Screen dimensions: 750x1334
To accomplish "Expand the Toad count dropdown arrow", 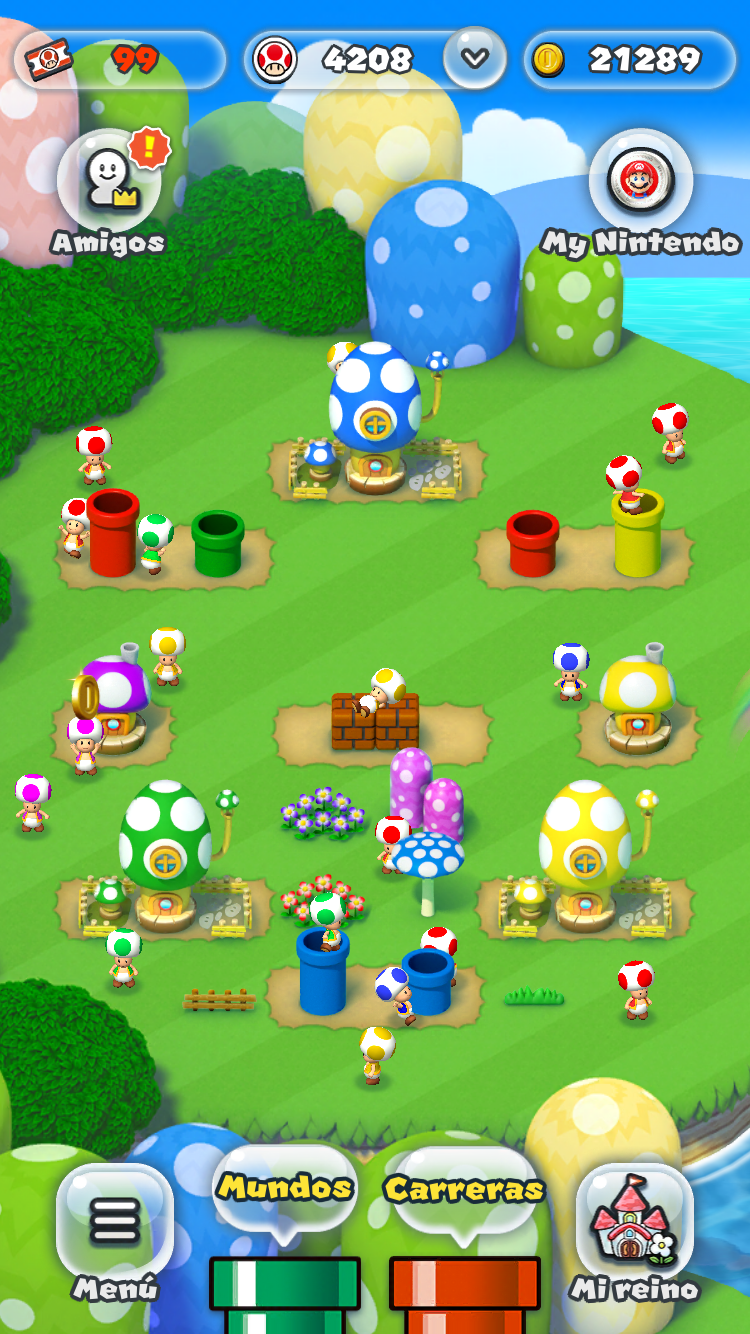I will pyautogui.click(x=474, y=59).
